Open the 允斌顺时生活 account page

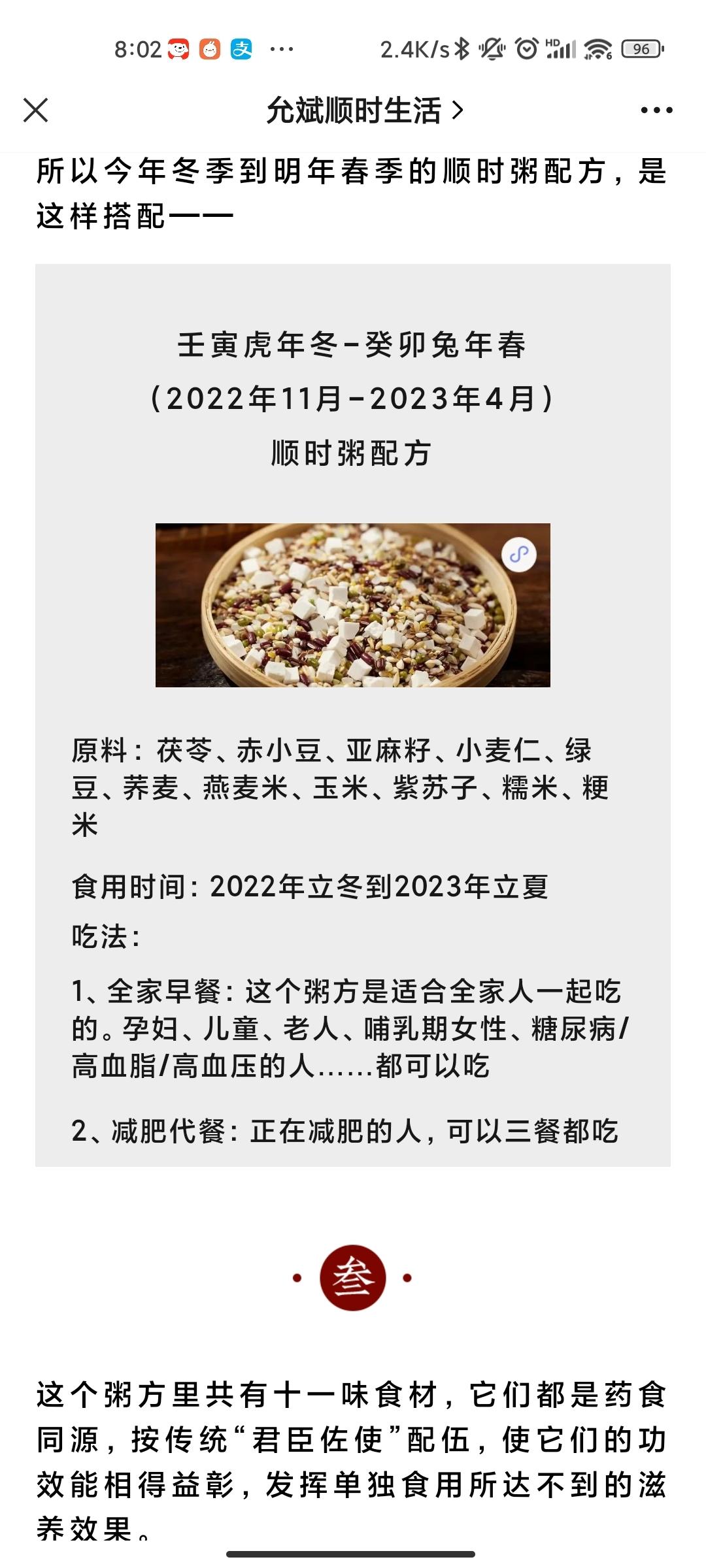(x=364, y=110)
